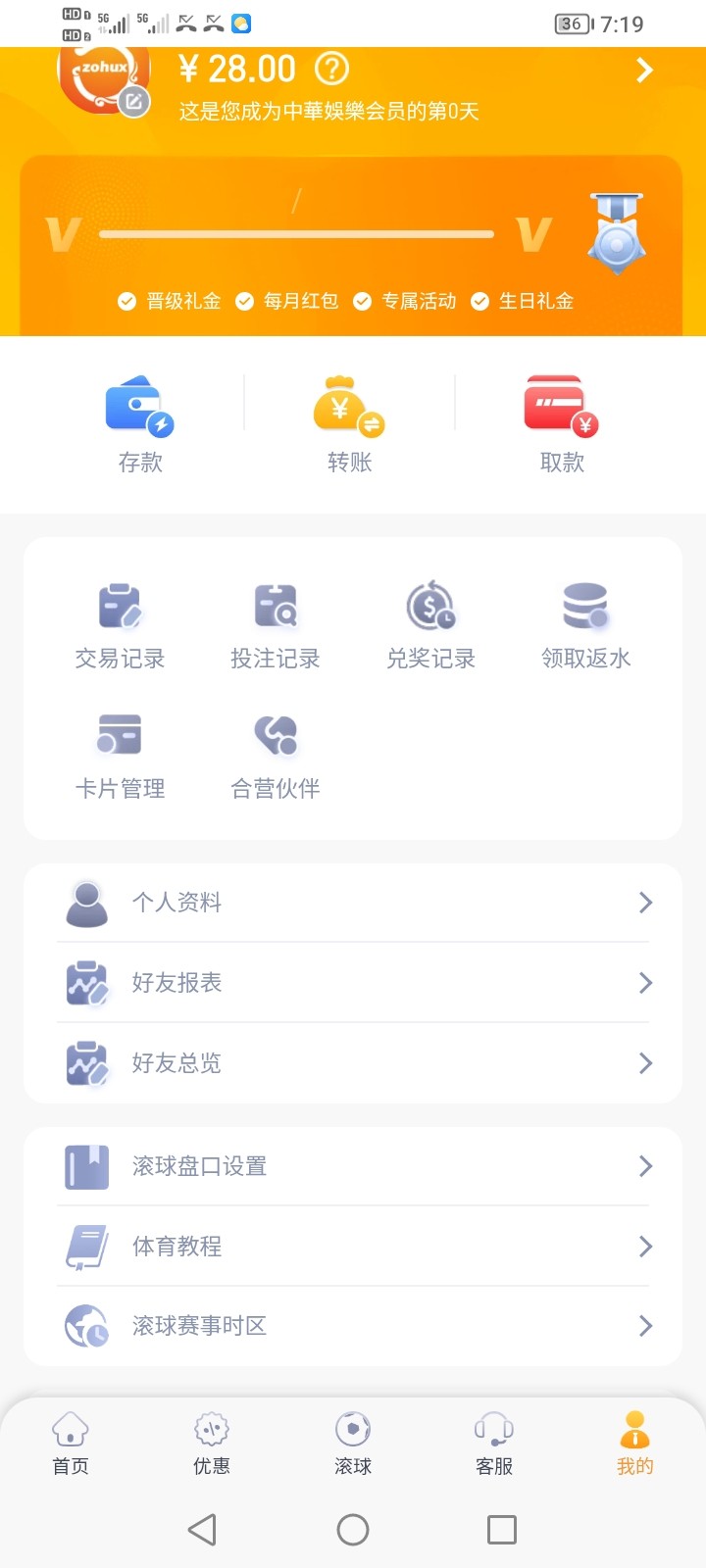Open the 好友报表 friends report row
The image size is (706, 1568).
(353, 983)
